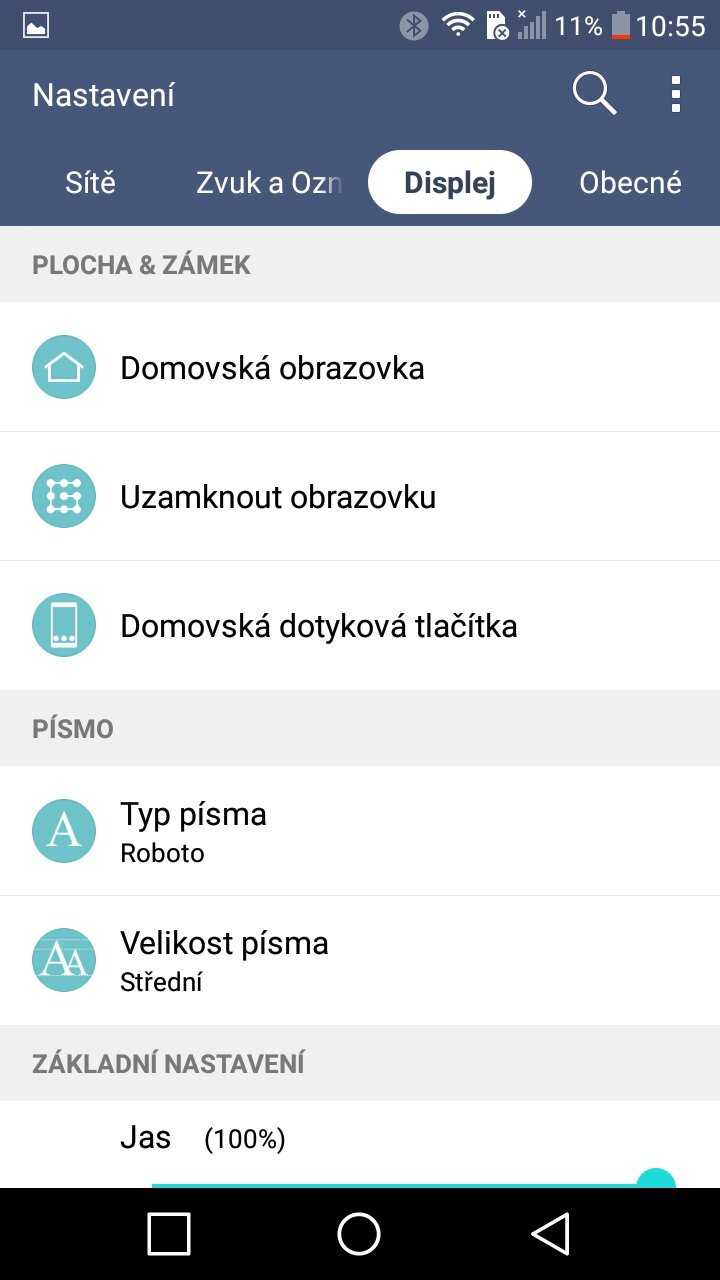This screenshot has width=720, height=1280.
Task: Select the Obecné tab
Action: pyautogui.click(x=631, y=182)
